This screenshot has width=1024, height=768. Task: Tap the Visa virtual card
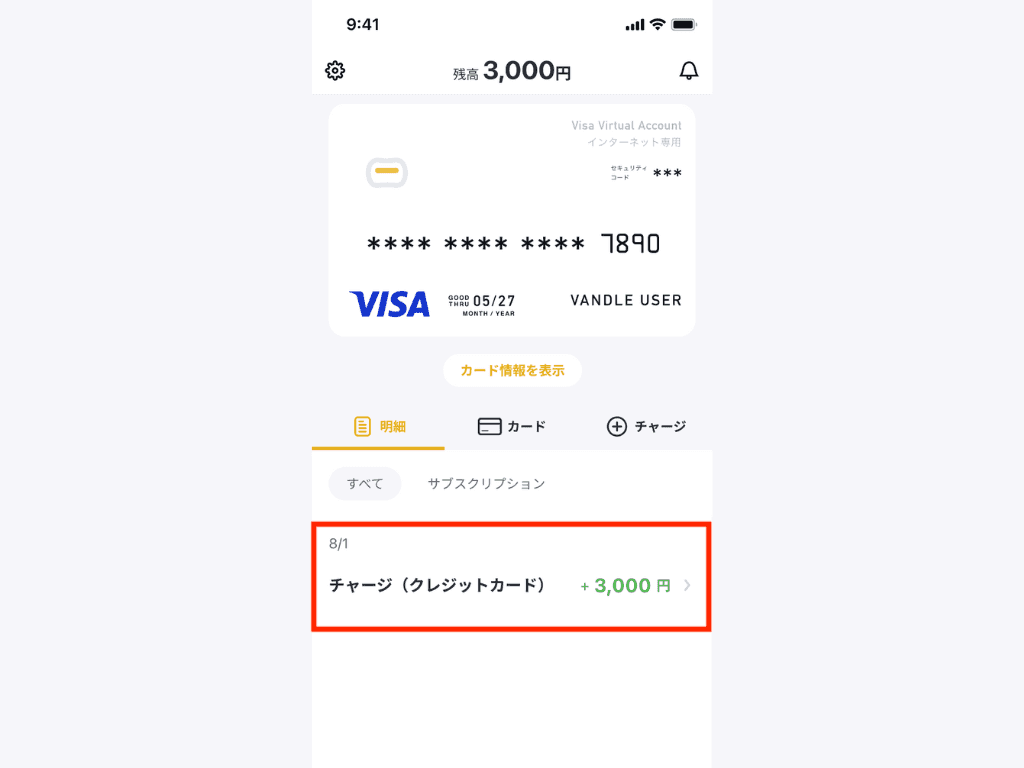pyautogui.click(x=512, y=220)
